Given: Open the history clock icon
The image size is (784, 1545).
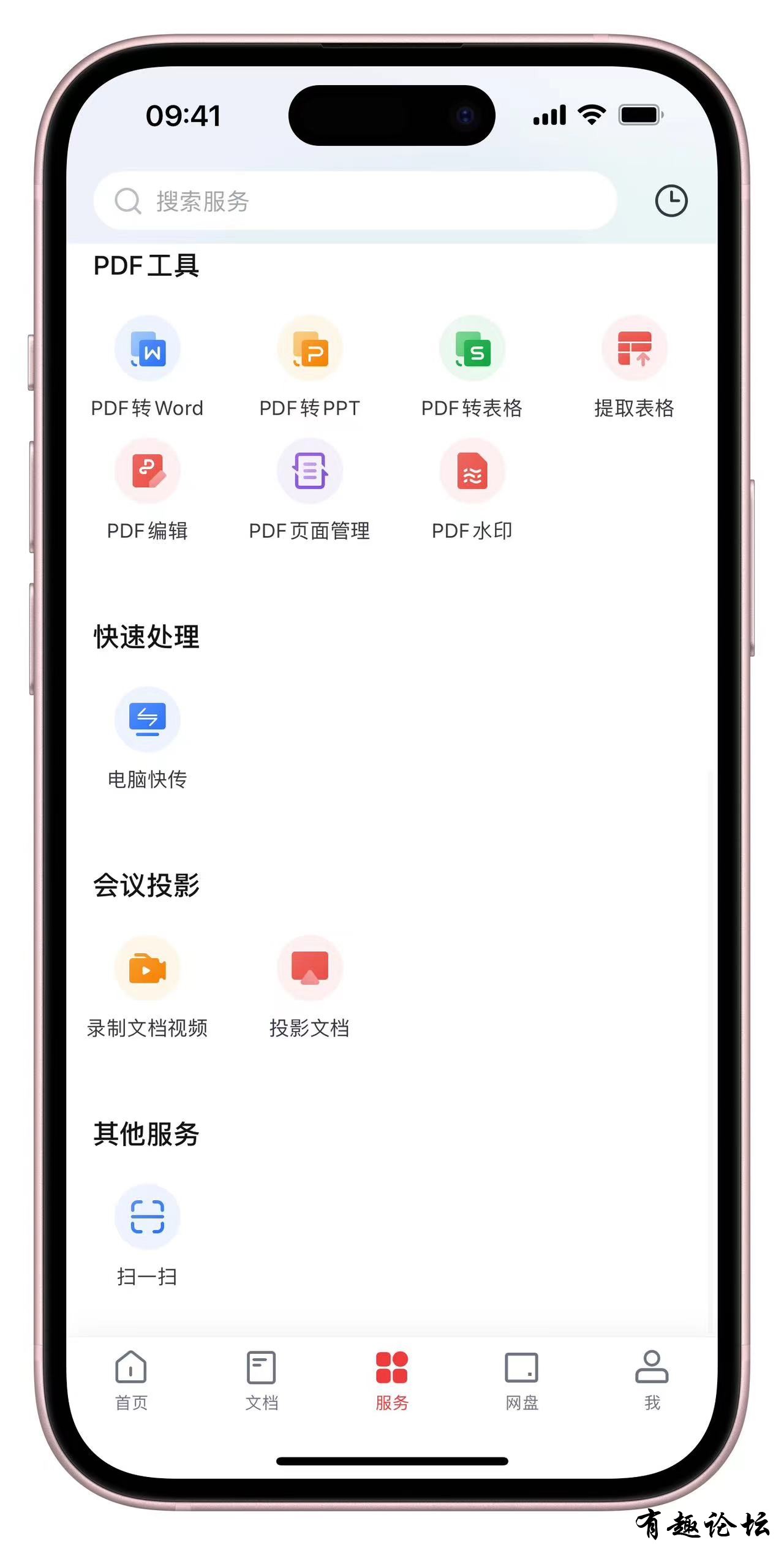Looking at the screenshot, I should click(671, 201).
